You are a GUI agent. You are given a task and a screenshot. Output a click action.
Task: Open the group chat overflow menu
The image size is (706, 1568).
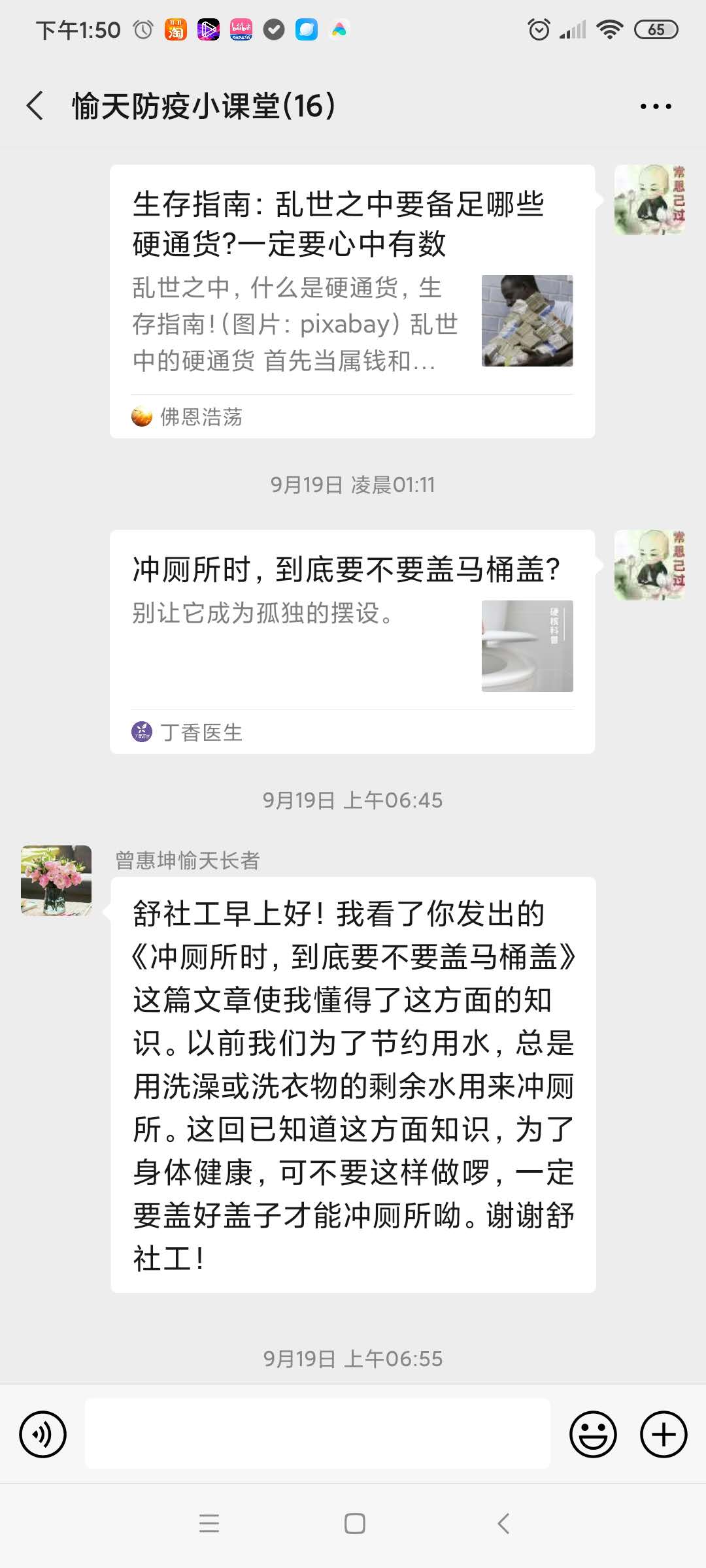[x=655, y=106]
